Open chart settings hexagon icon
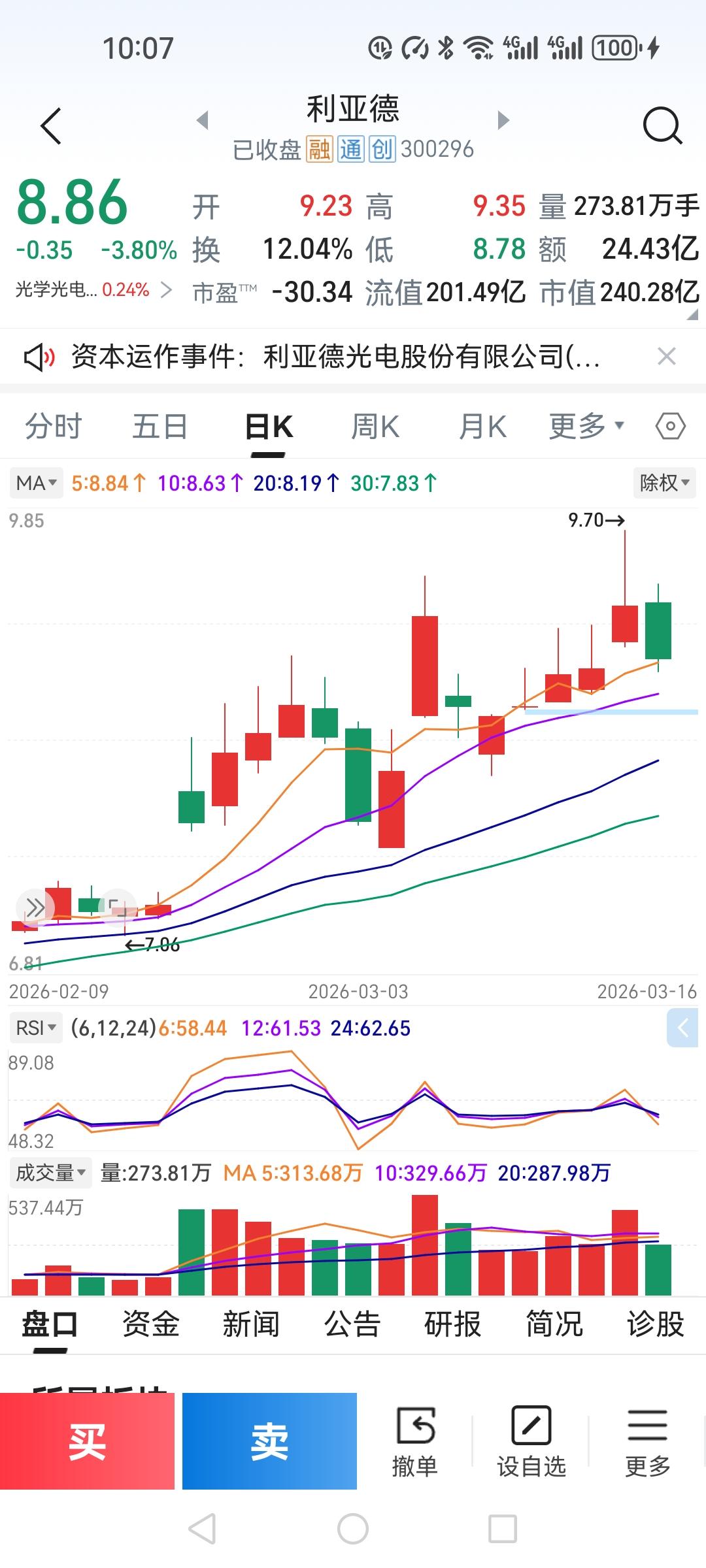The image size is (706, 1568). click(x=670, y=427)
